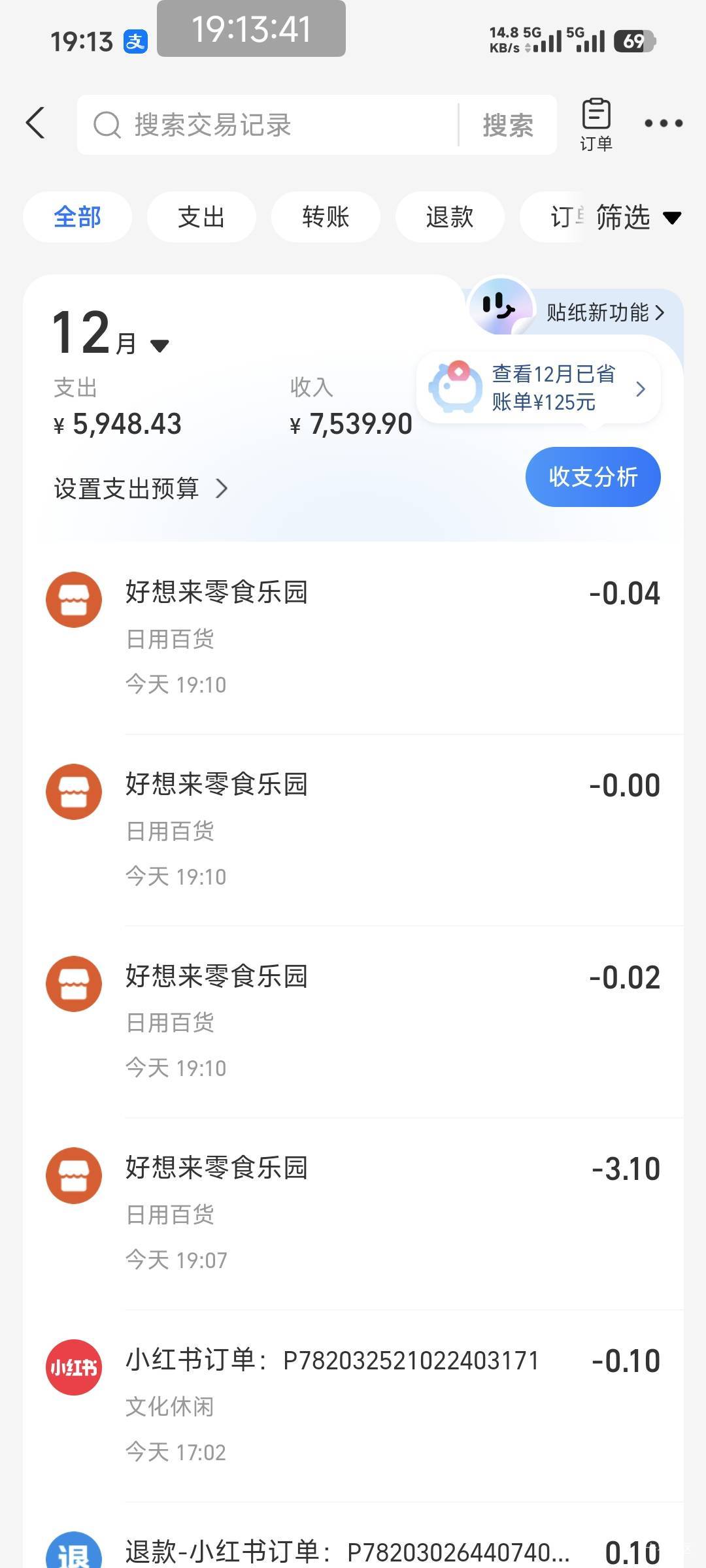Set up 设置支出预算 budget
The image size is (706, 1568).
(x=141, y=489)
